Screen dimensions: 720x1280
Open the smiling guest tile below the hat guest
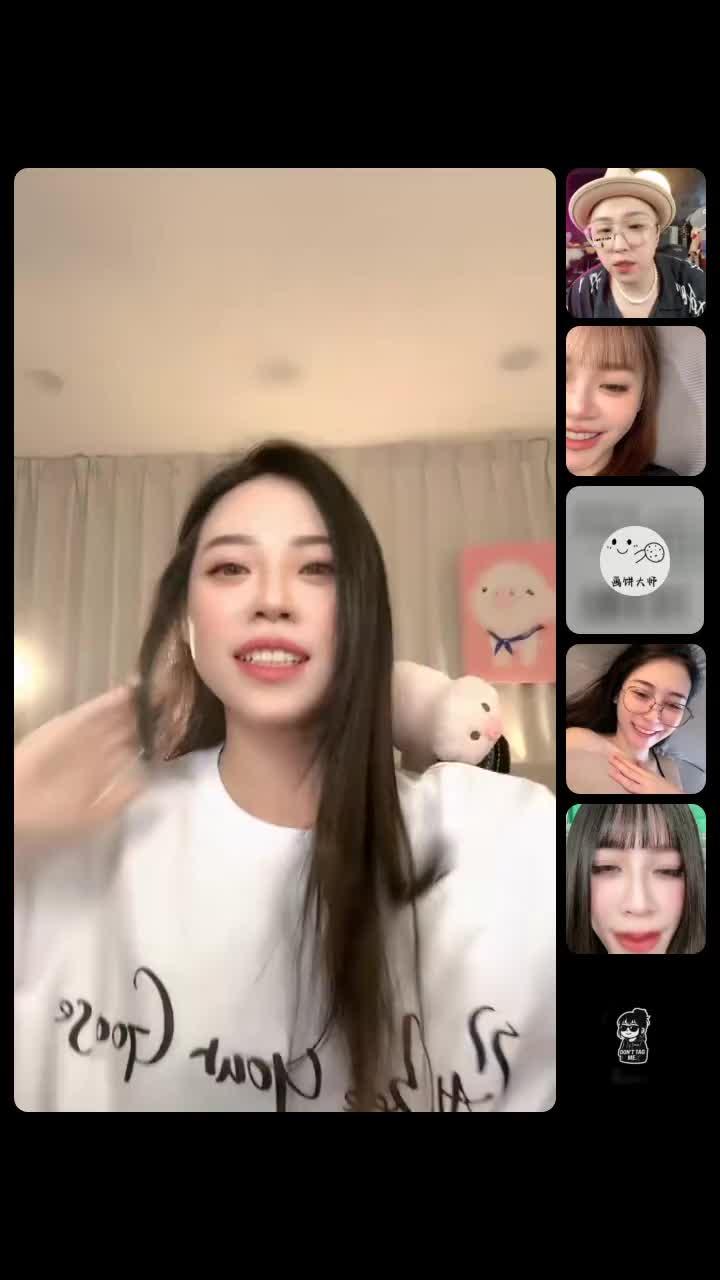636,401
